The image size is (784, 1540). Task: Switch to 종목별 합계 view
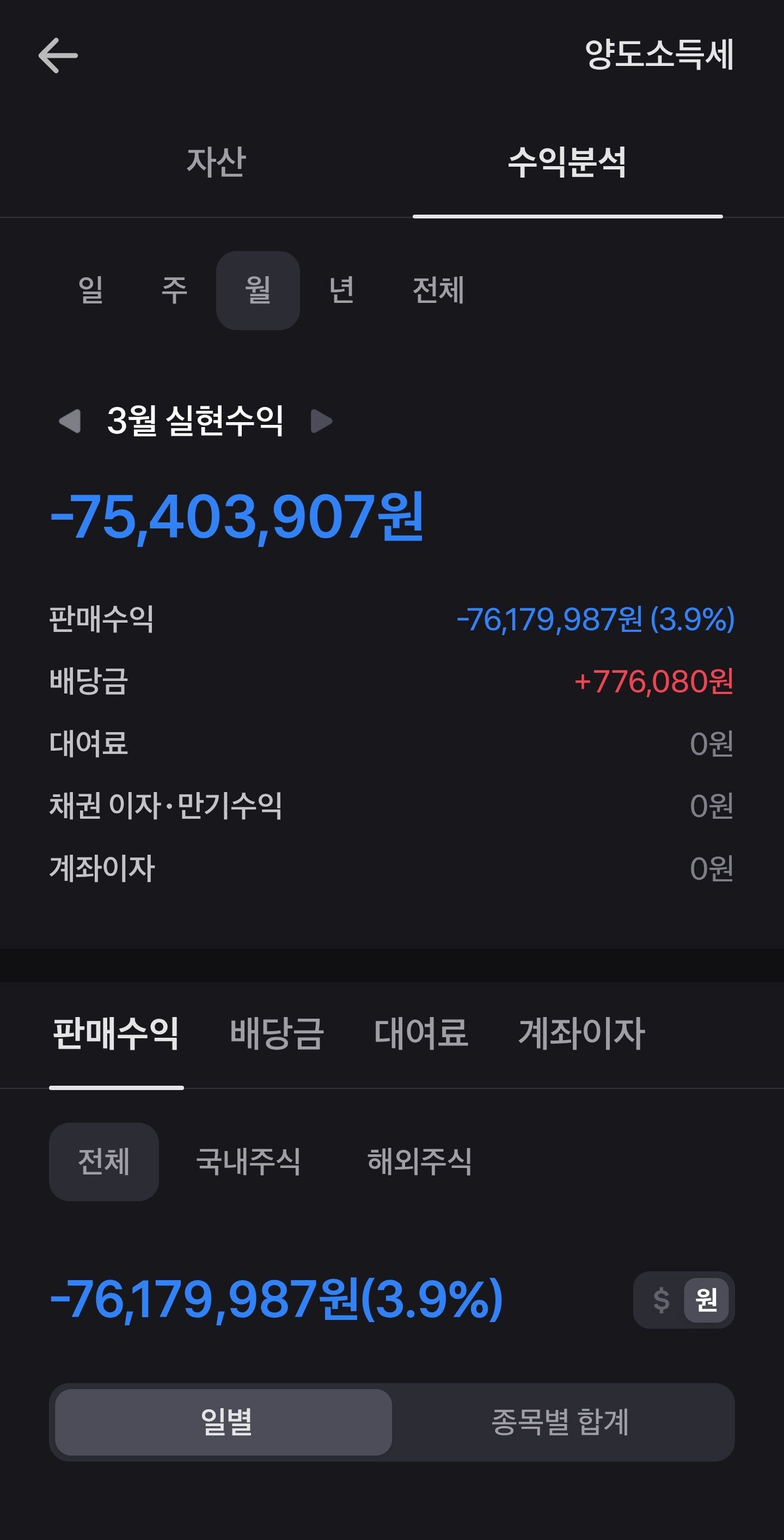point(561,1422)
